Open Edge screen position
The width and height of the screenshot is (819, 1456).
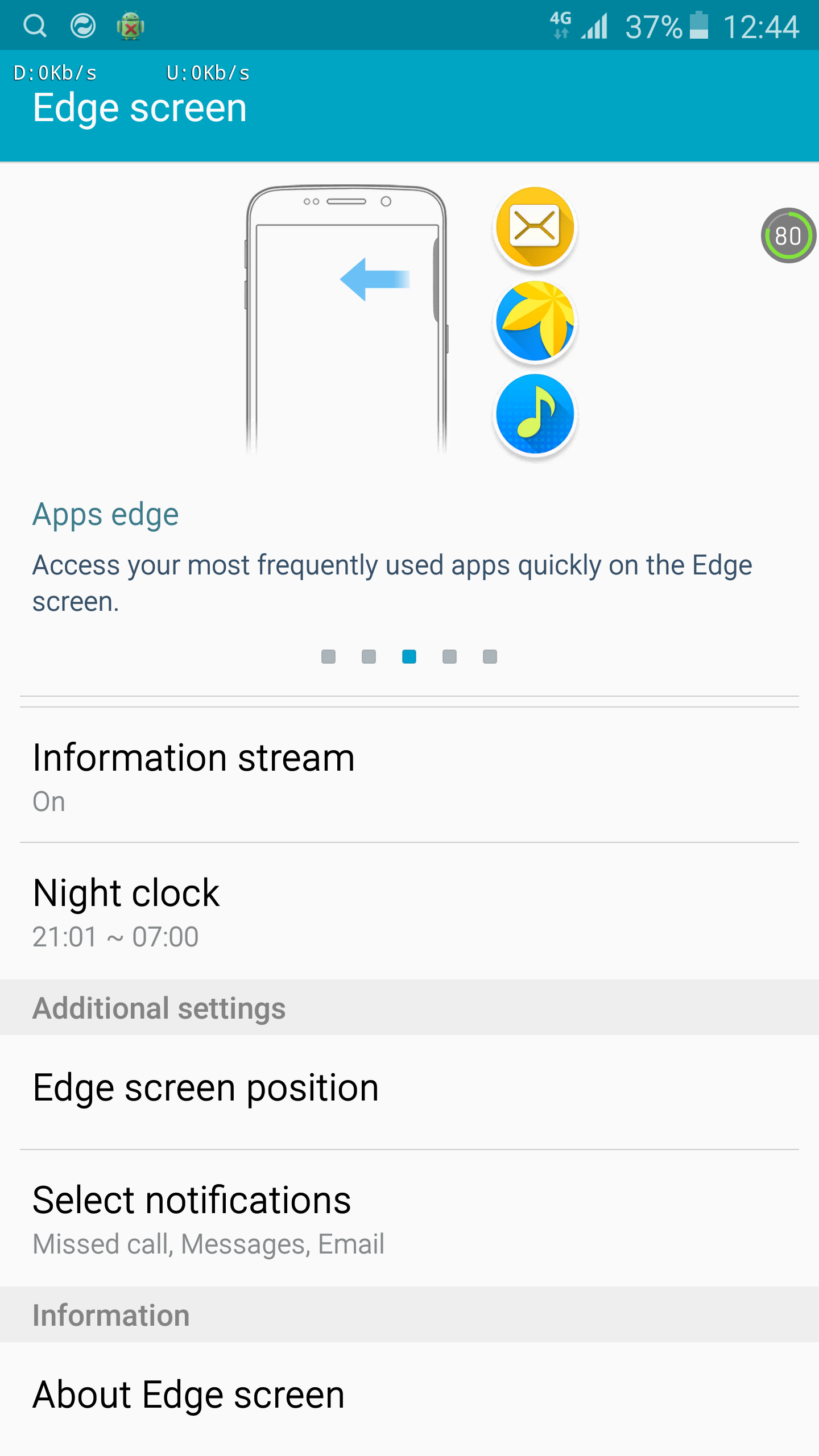pos(409,1089)
